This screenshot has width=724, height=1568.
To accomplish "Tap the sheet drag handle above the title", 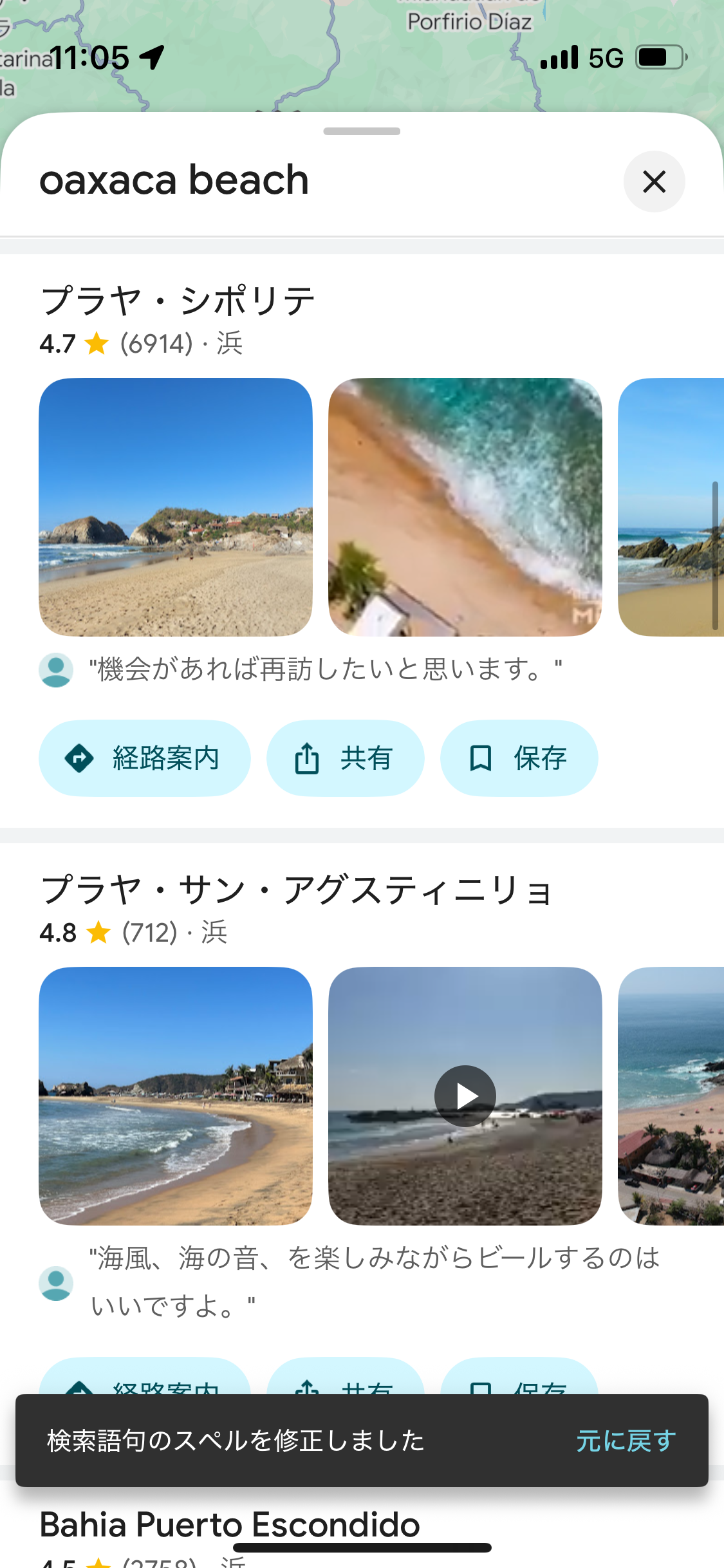I will [x=362, y=131].
